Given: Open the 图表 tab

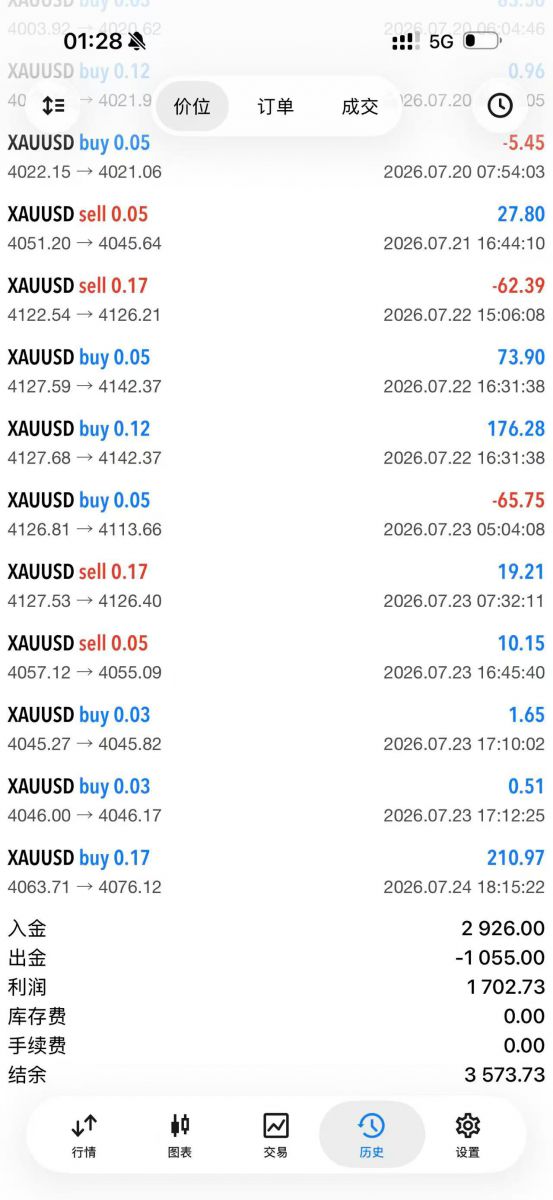Looking at the screenshot, I should [180, 1135].
